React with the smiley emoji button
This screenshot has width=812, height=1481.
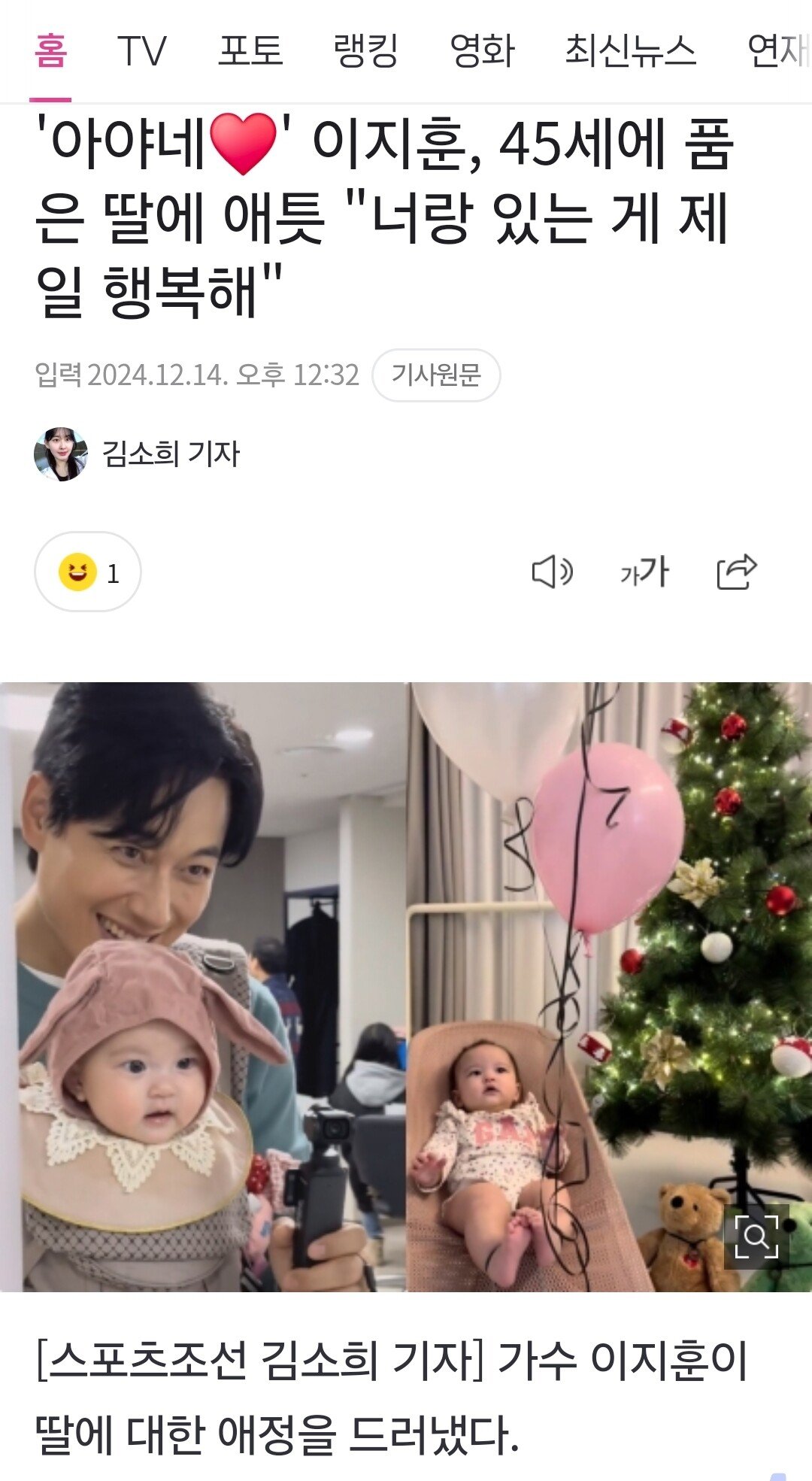point(88,572)
